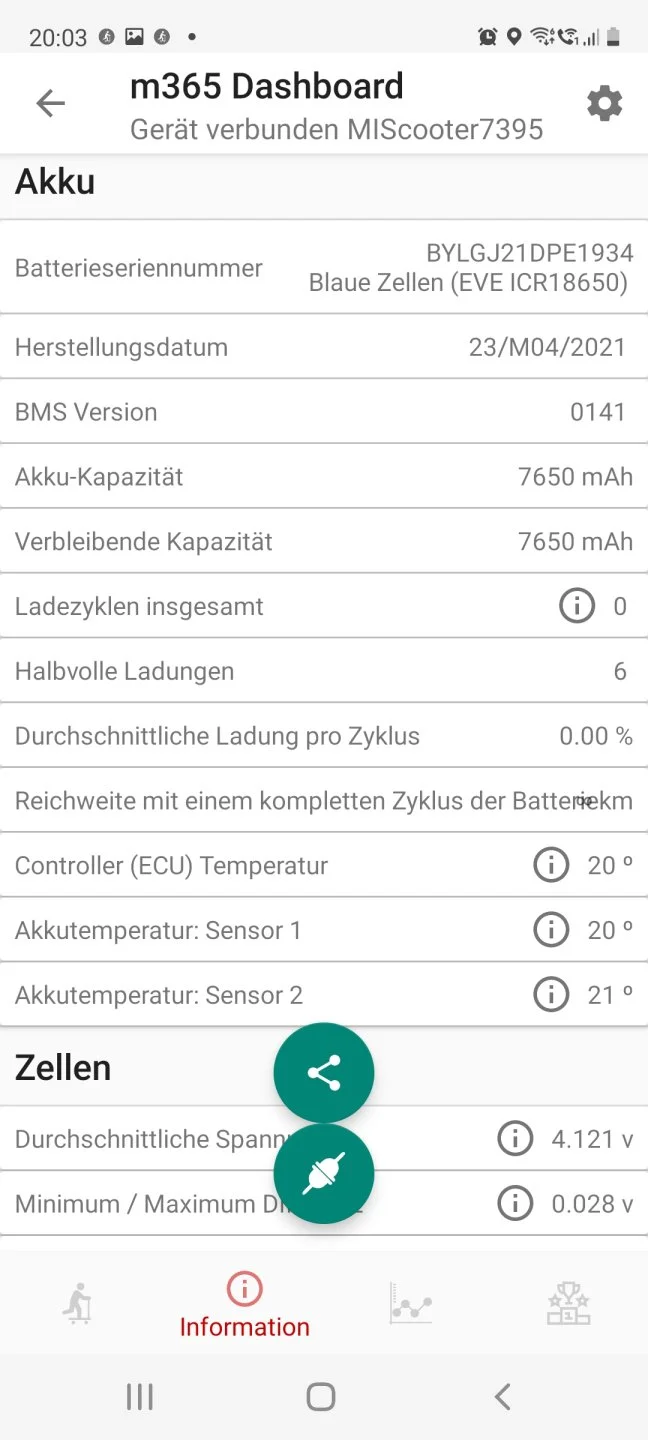The image size is (648, 1440).
Task: Show info for Akkutemperatur: Sensor 2
Action: pos(551,995)
